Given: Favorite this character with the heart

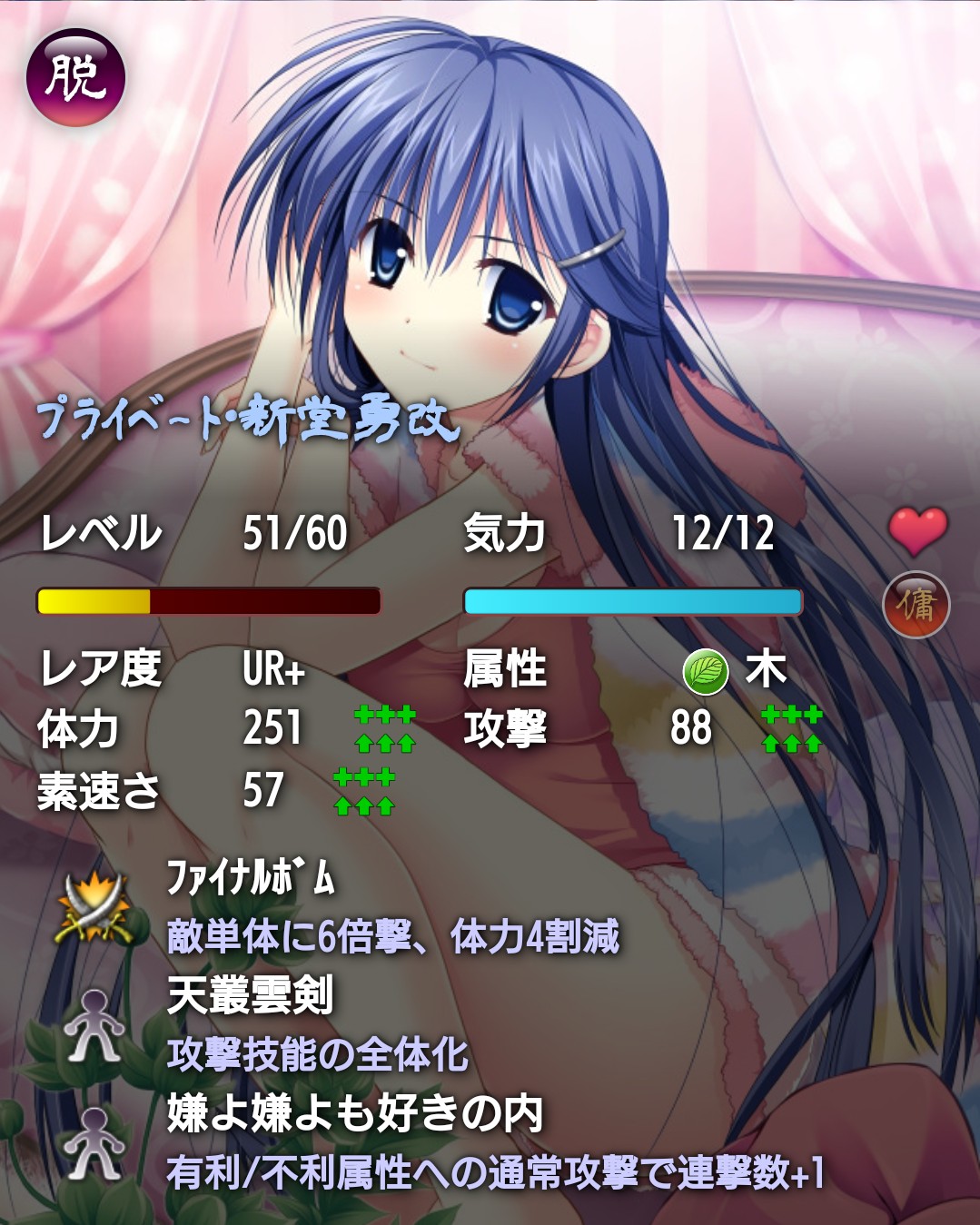Looking at the screenshot, I should 917,530.
